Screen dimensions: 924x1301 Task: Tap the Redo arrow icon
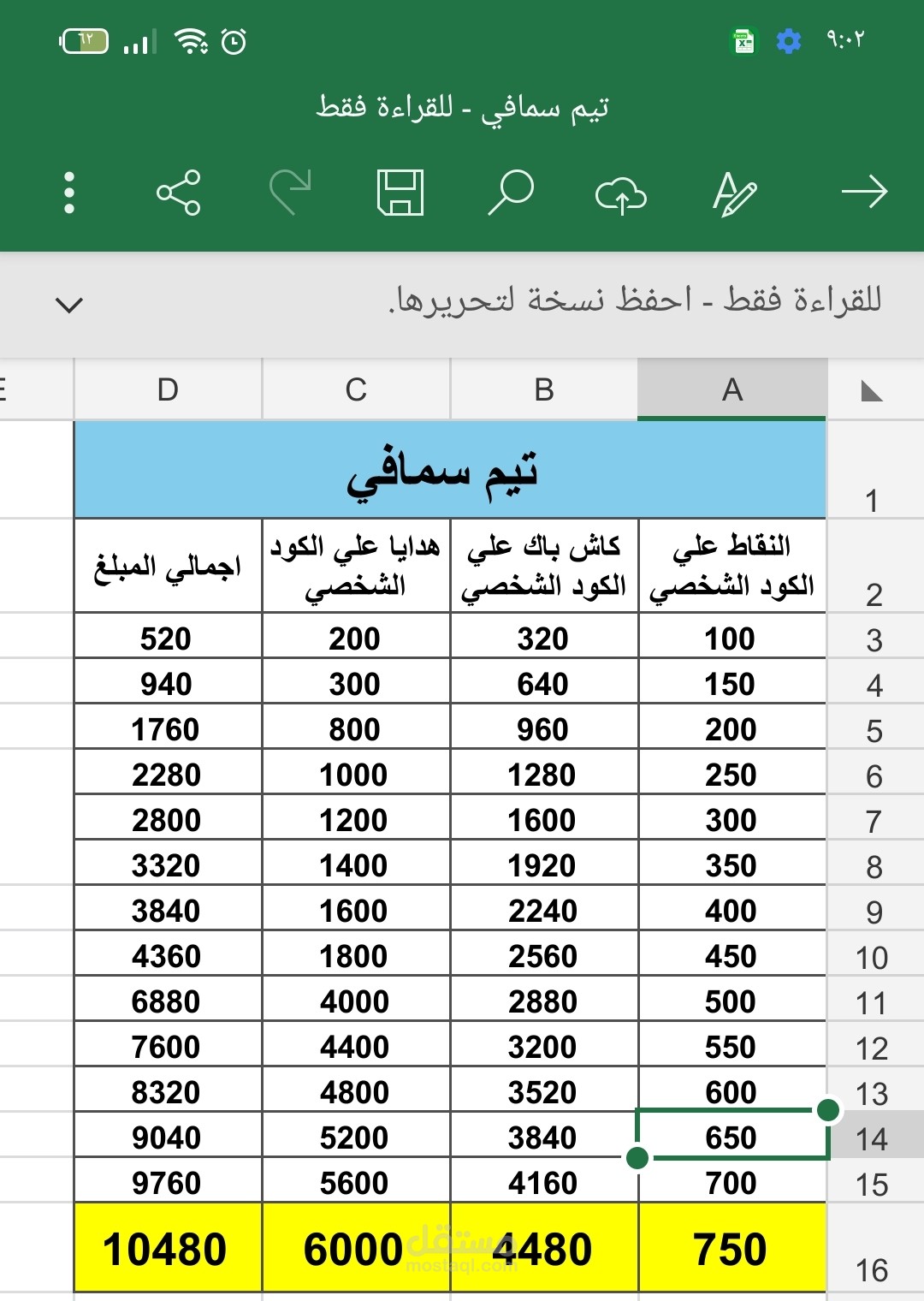pyautogui.click(x=291, y=193)
